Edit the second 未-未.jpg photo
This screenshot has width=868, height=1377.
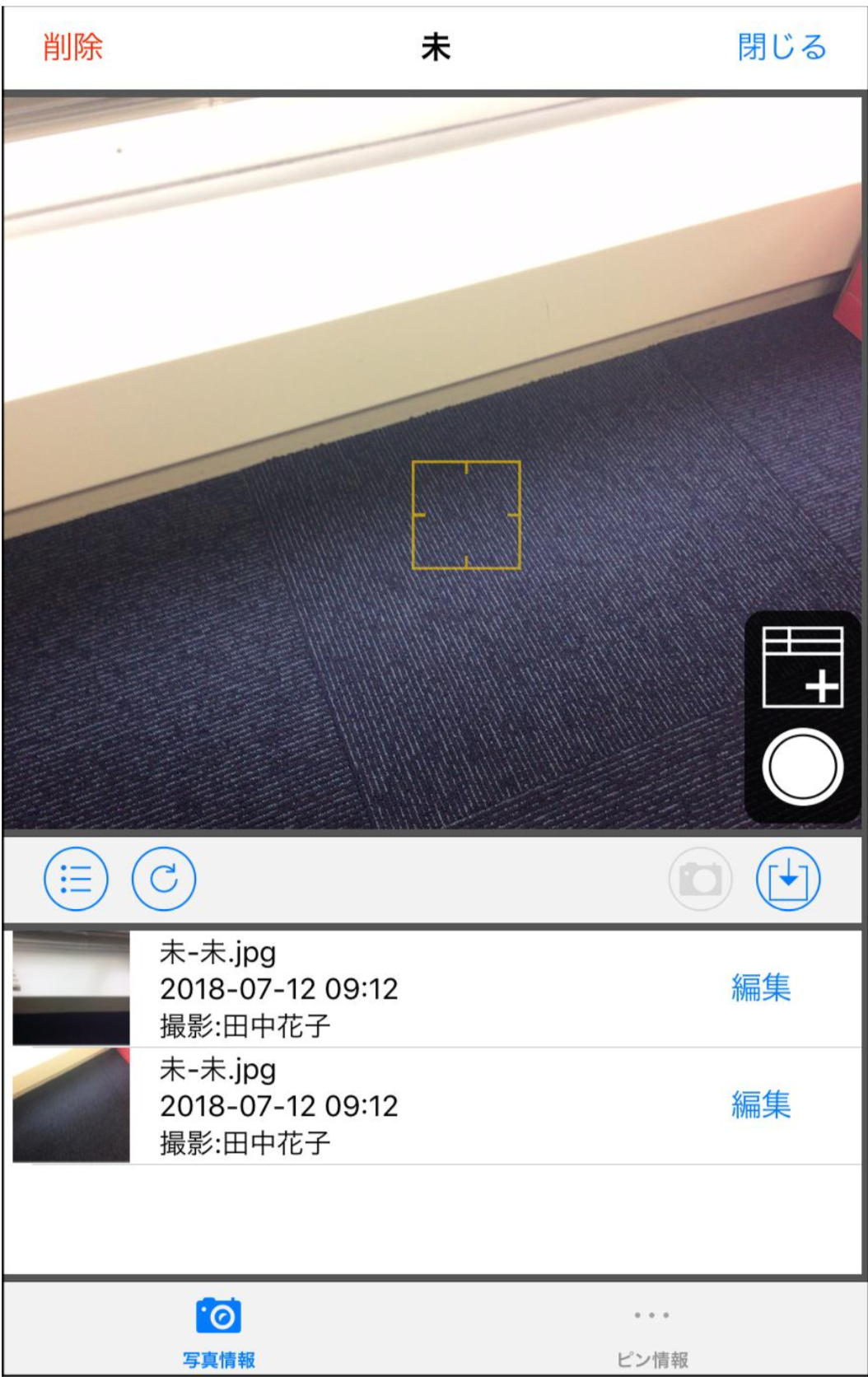tap(760, 1104)
